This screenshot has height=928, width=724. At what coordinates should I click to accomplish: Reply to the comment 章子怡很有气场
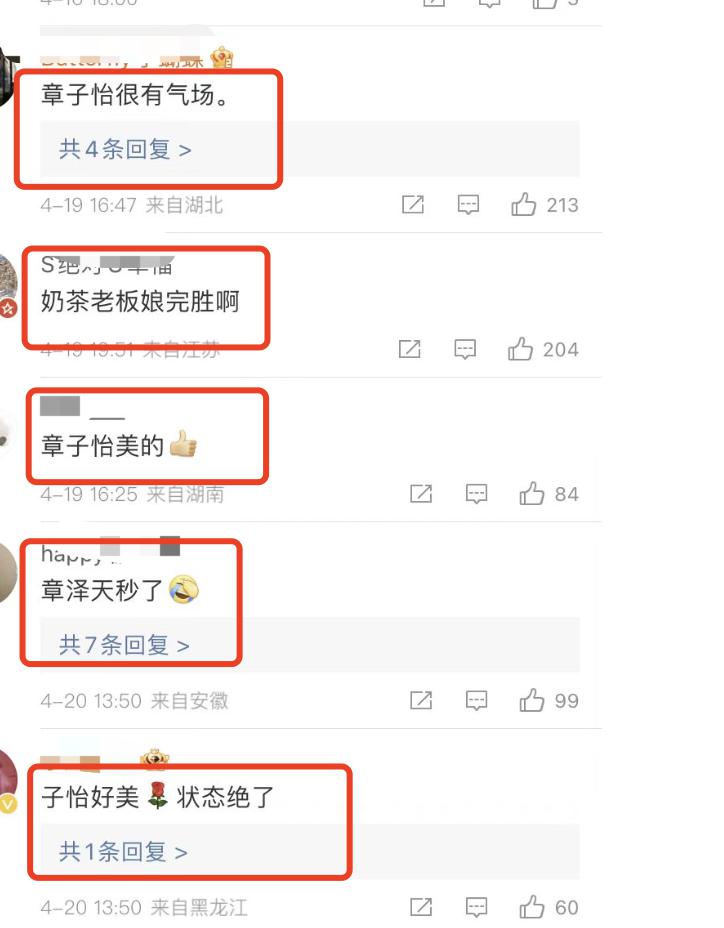coord(468,205)
